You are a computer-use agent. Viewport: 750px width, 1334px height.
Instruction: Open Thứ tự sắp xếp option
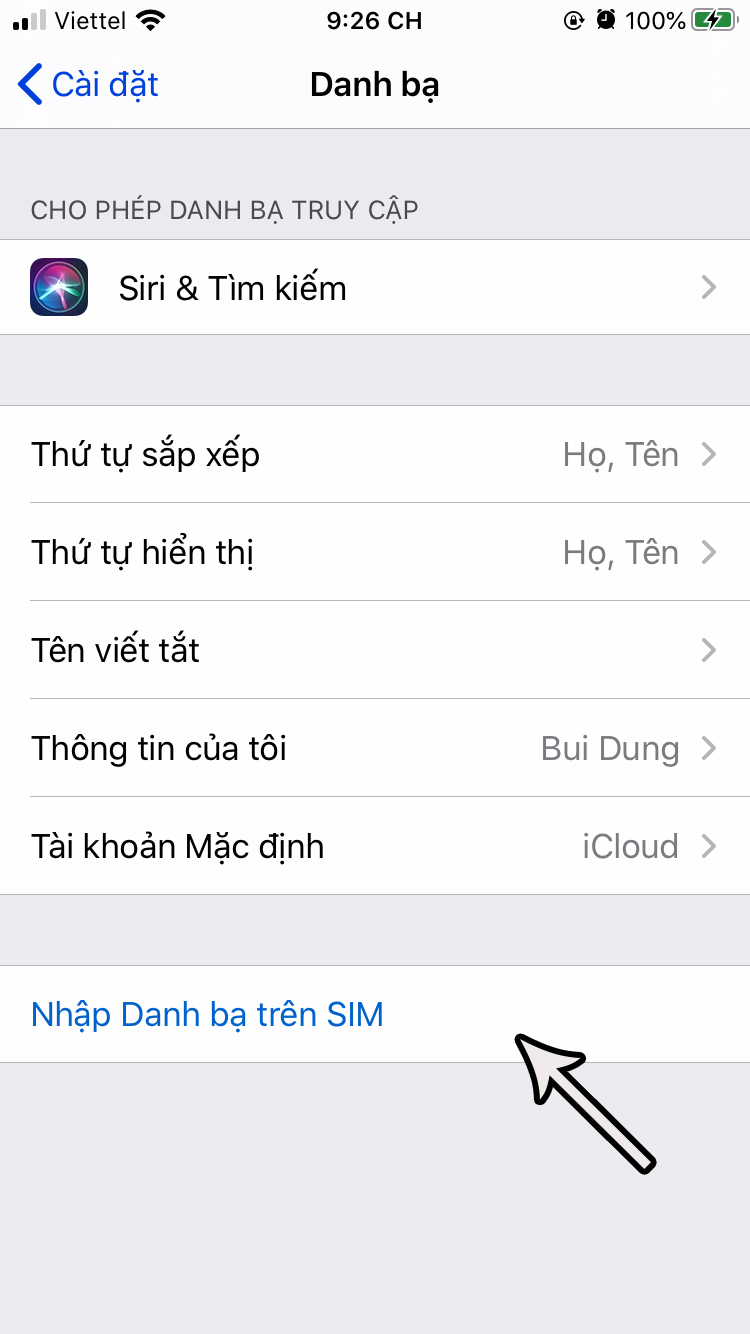click(x=375, y=455)
